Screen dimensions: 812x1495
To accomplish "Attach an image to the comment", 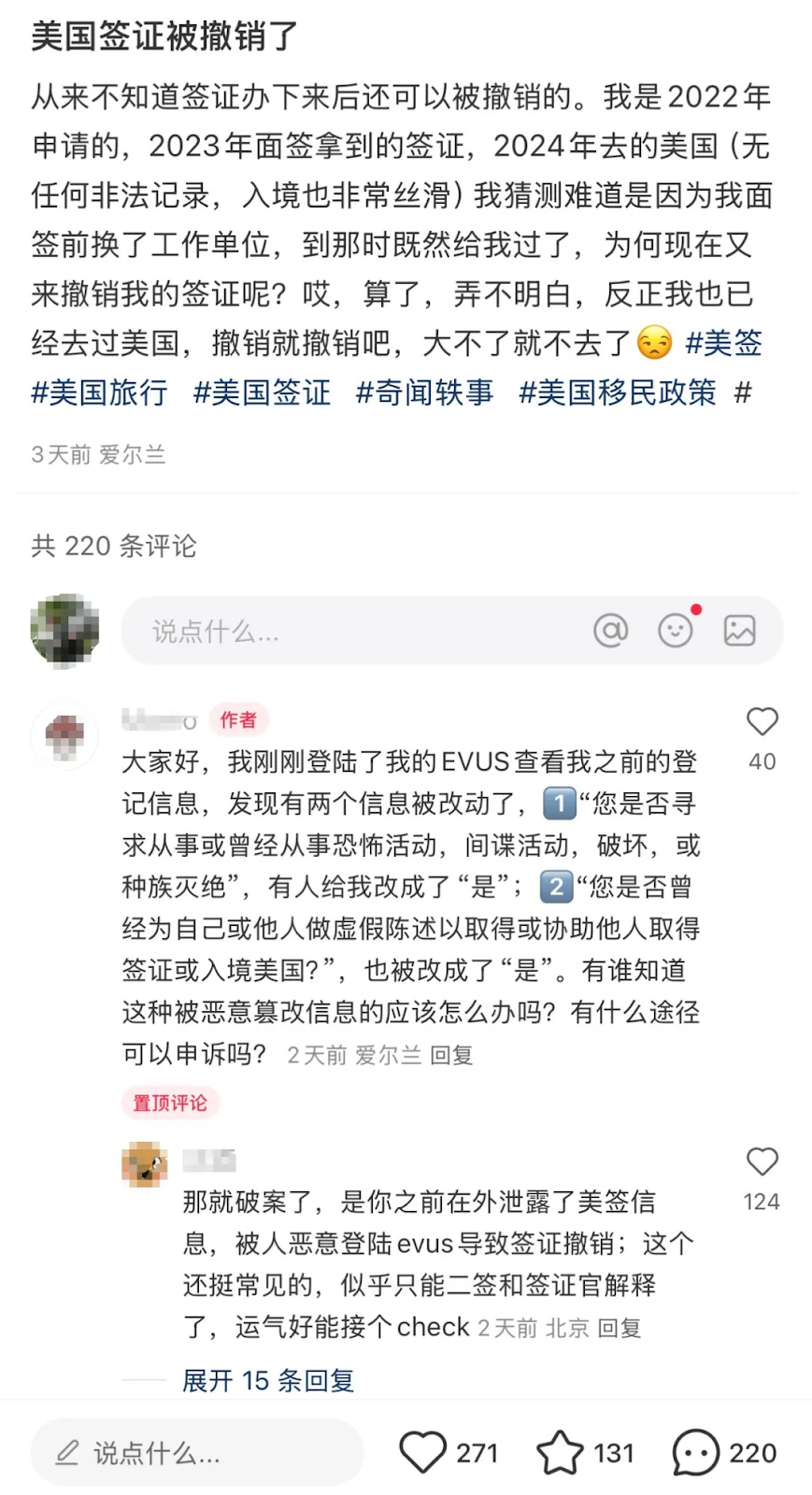I will (739, 631).
